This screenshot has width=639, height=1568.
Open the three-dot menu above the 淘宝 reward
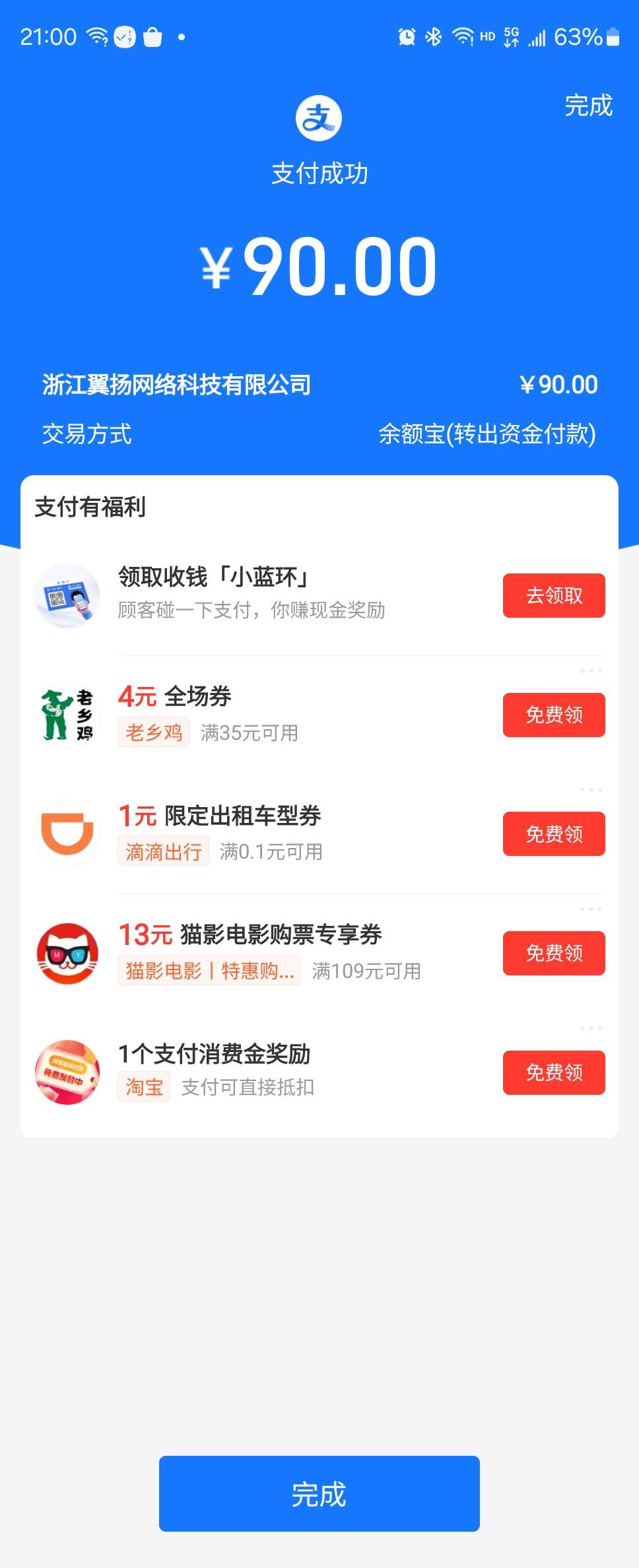pos(590,1028)
